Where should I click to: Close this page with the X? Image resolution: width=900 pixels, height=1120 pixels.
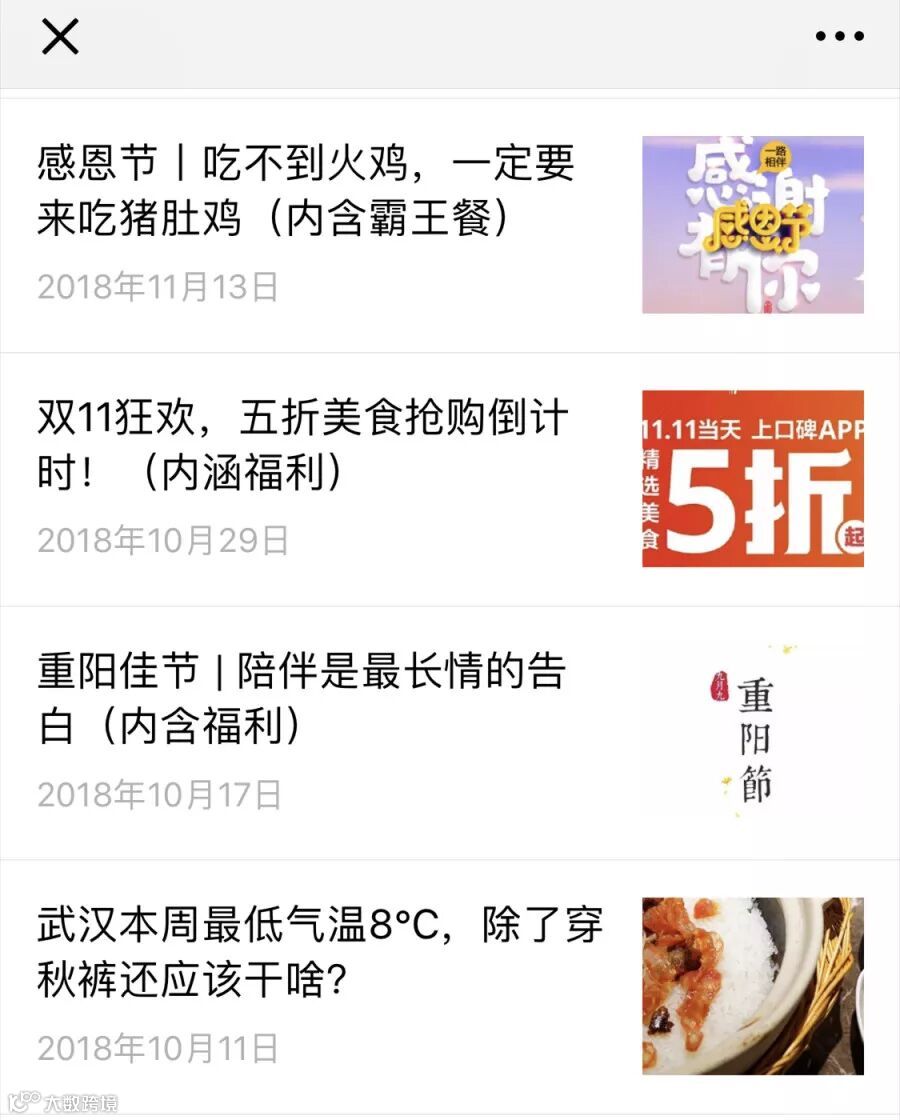[59, 37]
